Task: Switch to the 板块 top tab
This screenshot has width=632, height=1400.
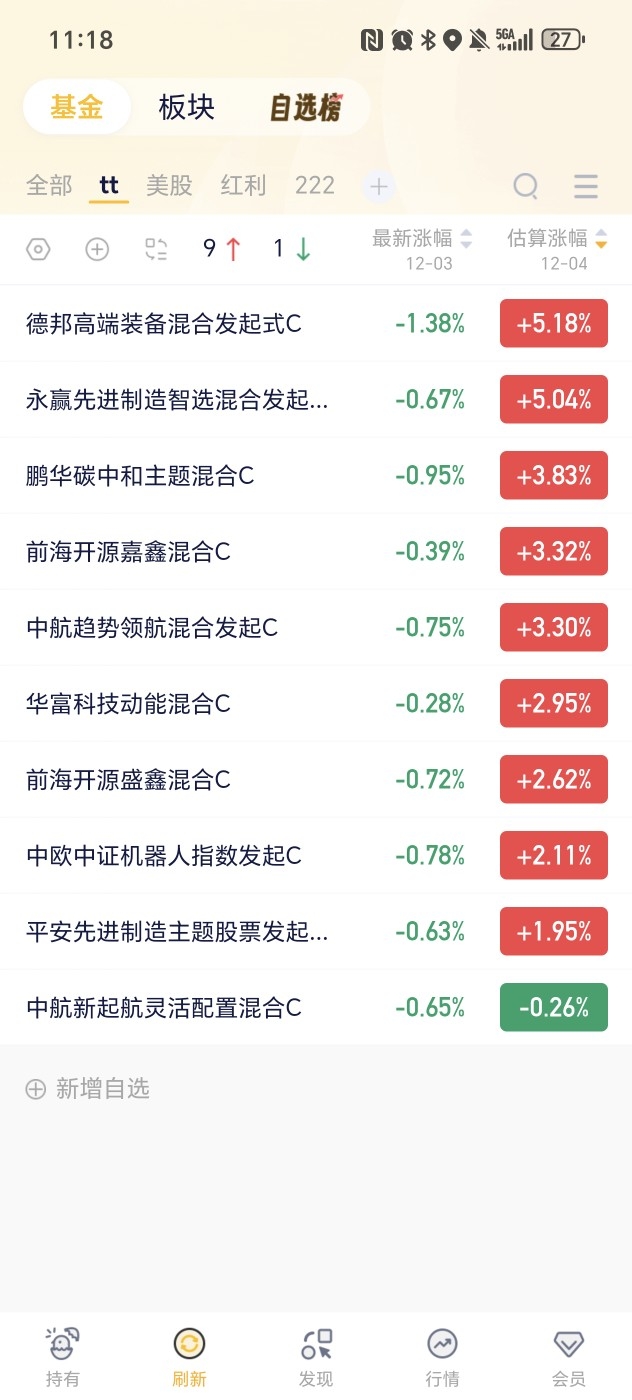Action: 187,108
